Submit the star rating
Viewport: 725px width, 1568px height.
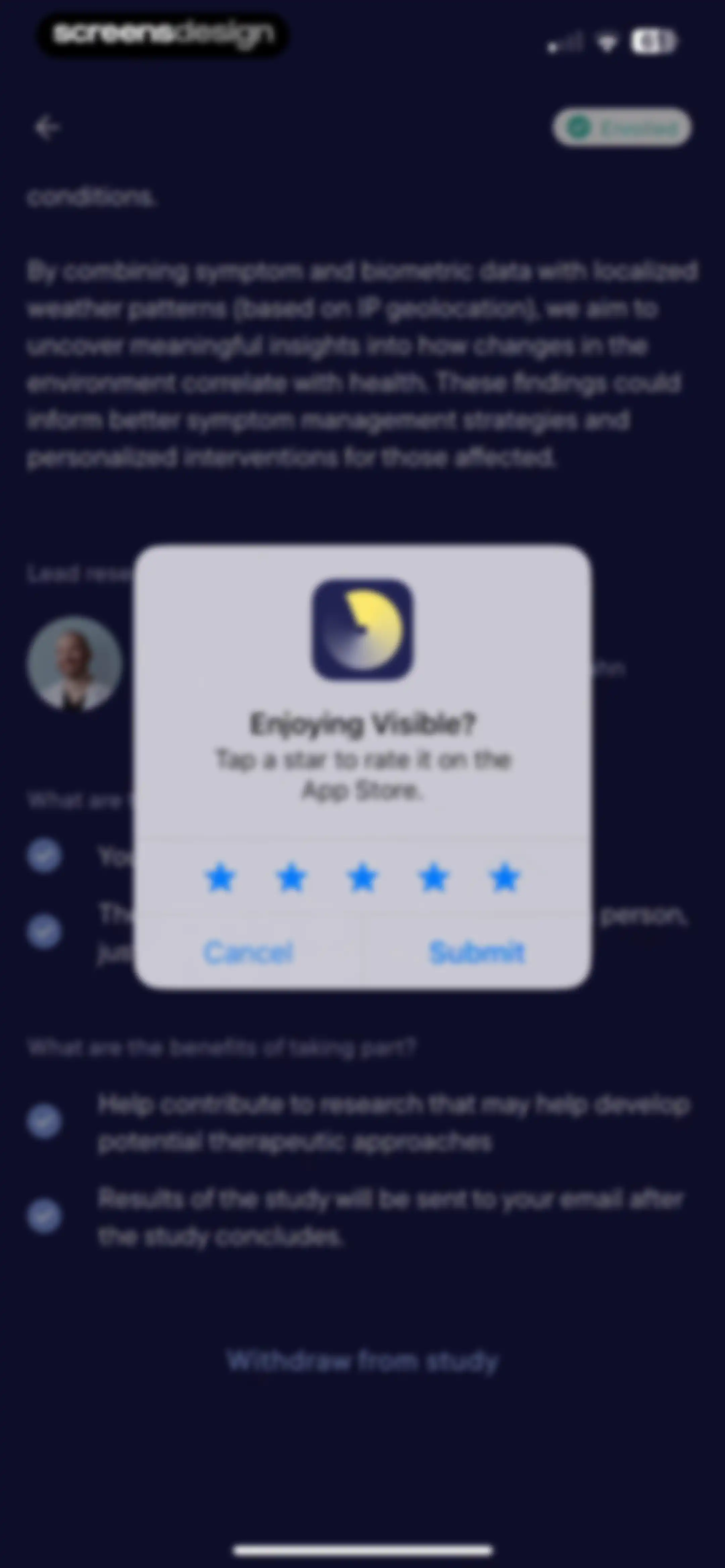477,952
